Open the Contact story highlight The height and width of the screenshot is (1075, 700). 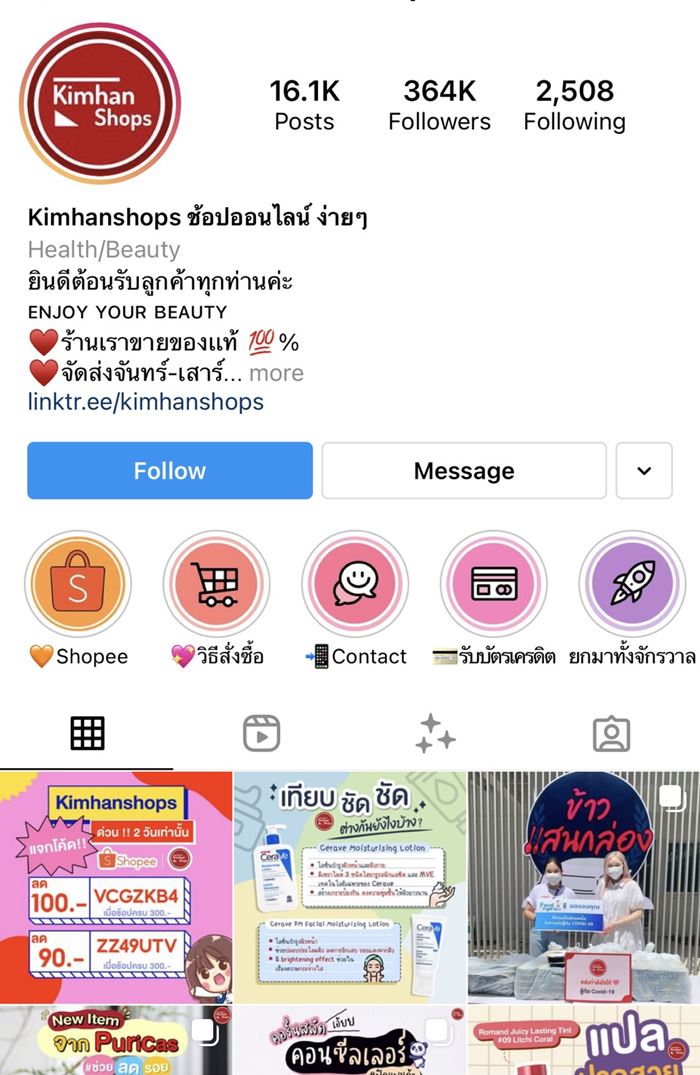tap(355, 584)
